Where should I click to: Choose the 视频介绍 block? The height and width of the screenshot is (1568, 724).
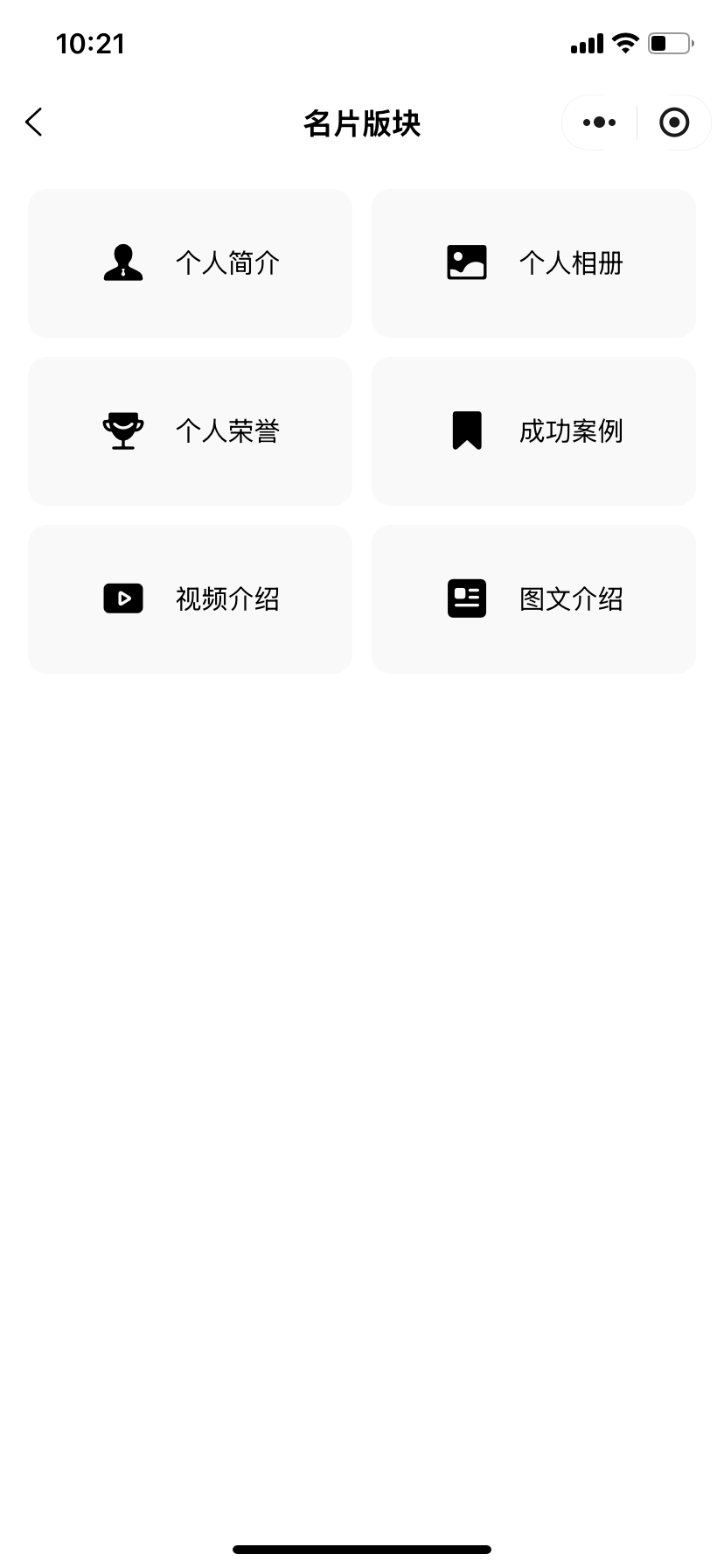click(x=190, y=598)
